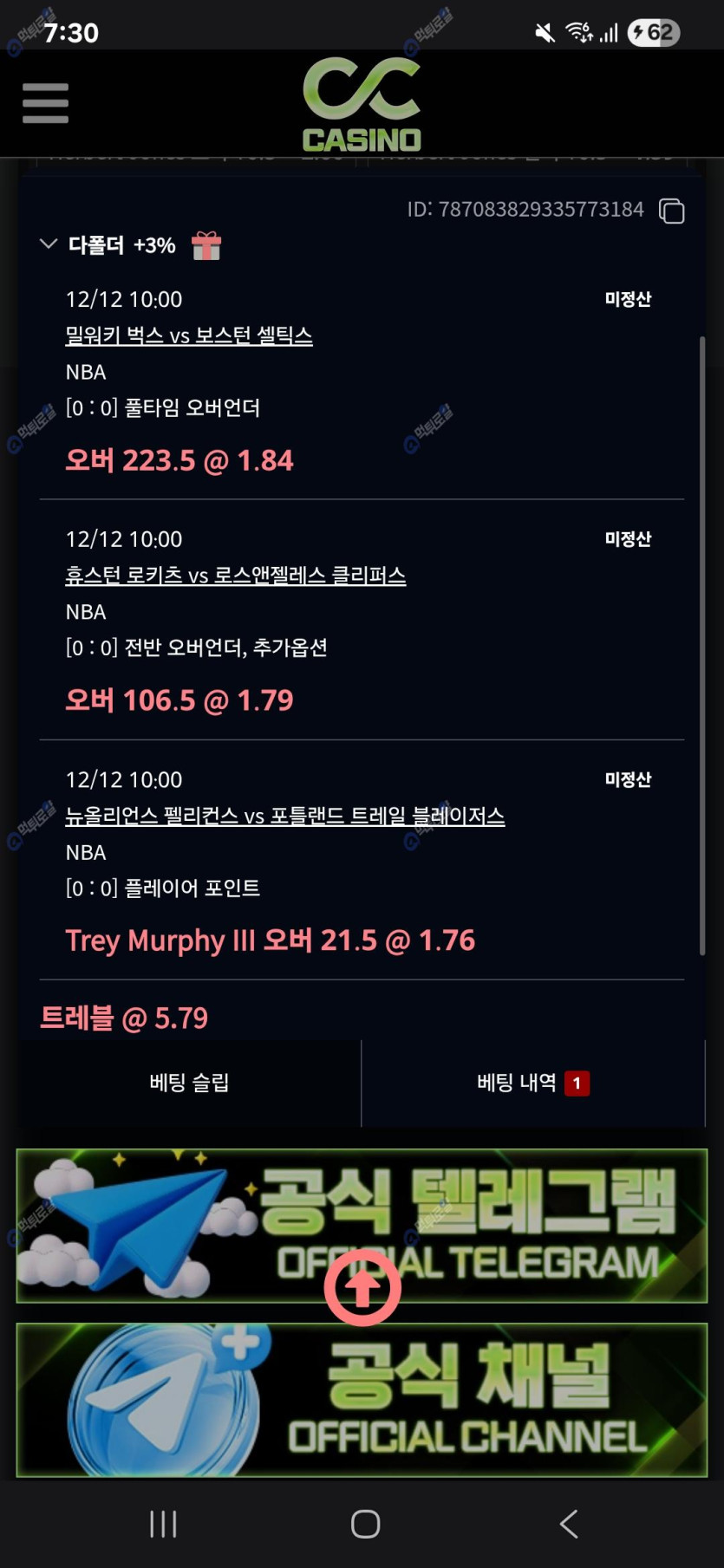724x1568 pixels.
Task: Tap the scroll-to-top arrow button
Action: click(x=362, y=1288)
